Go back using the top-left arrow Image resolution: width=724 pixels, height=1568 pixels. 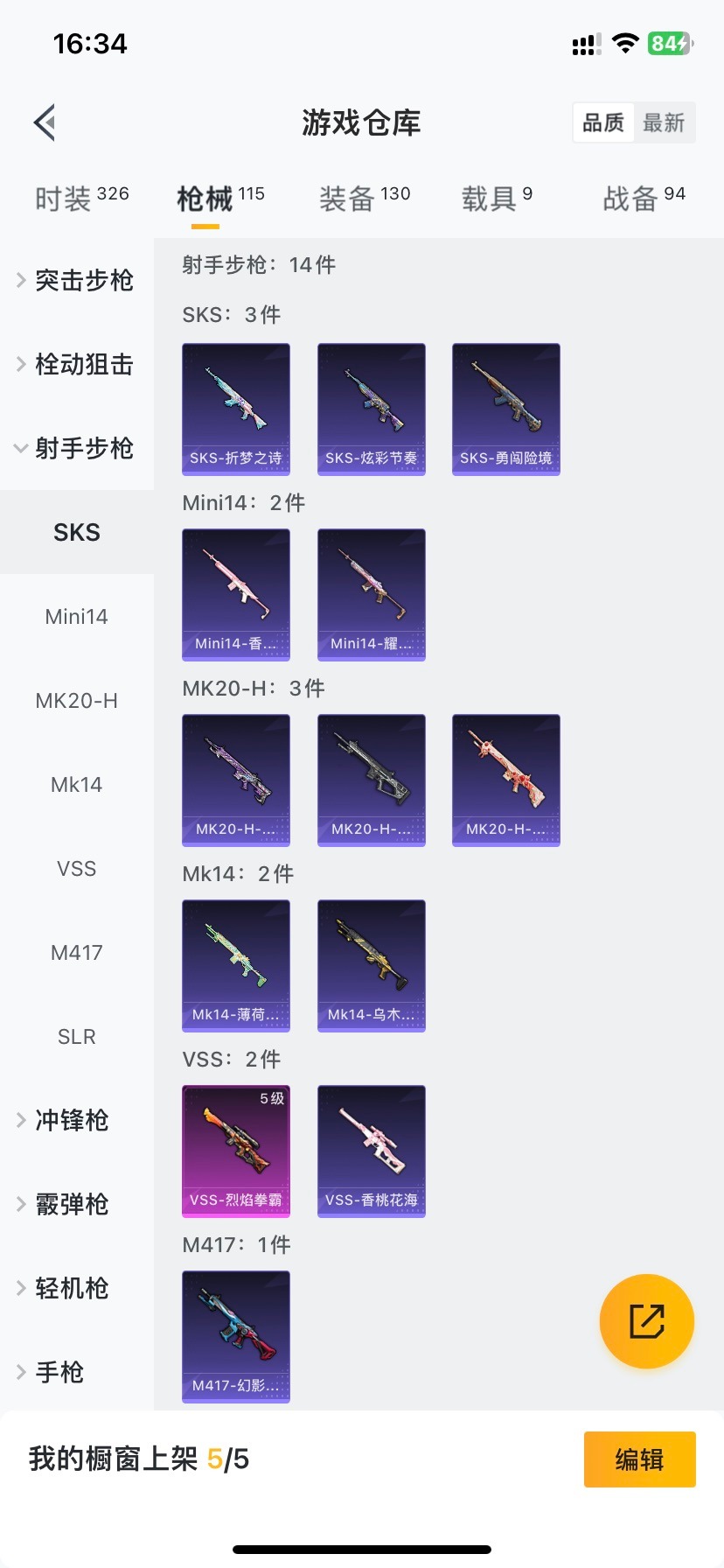45,122
